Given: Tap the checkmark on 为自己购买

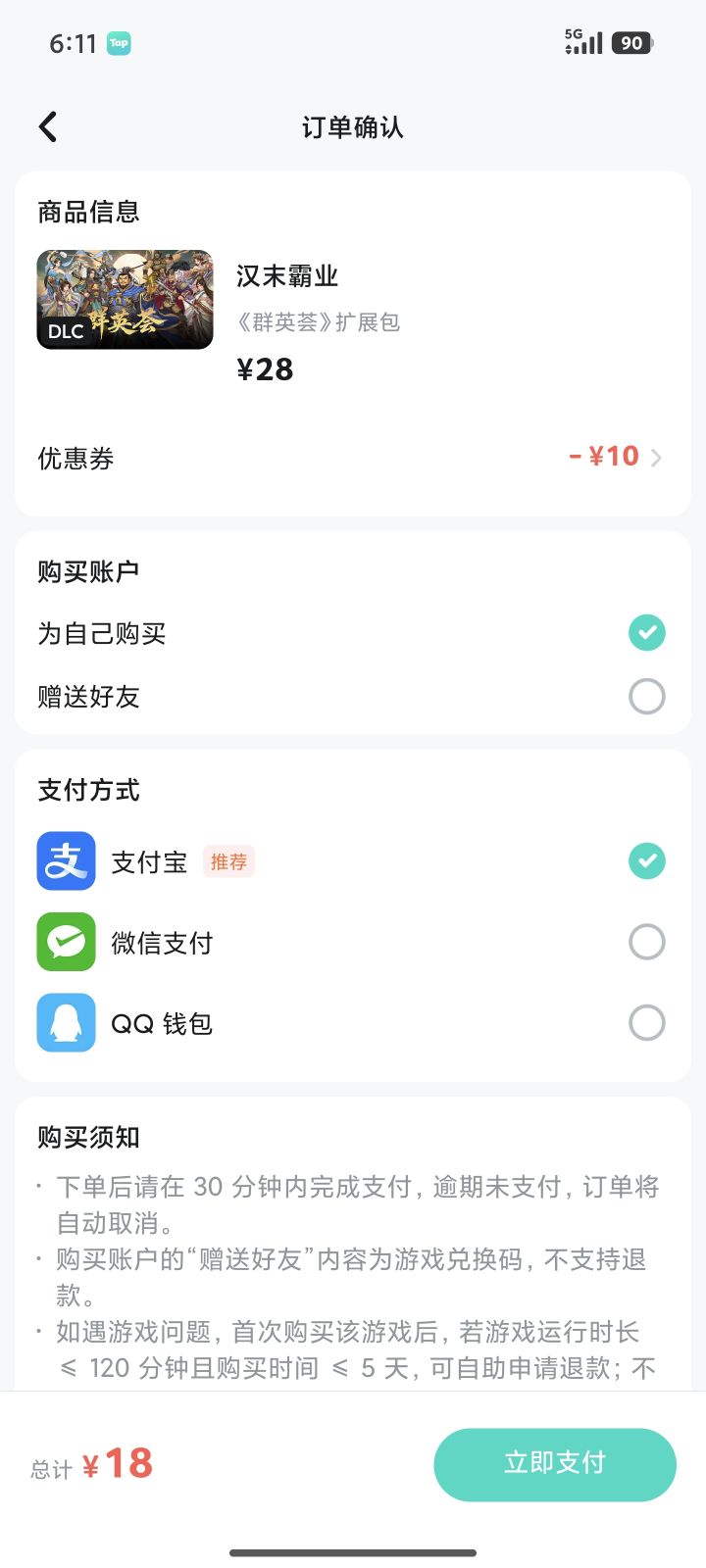Looking at the screenshot, I should click(x=646, y=633).
